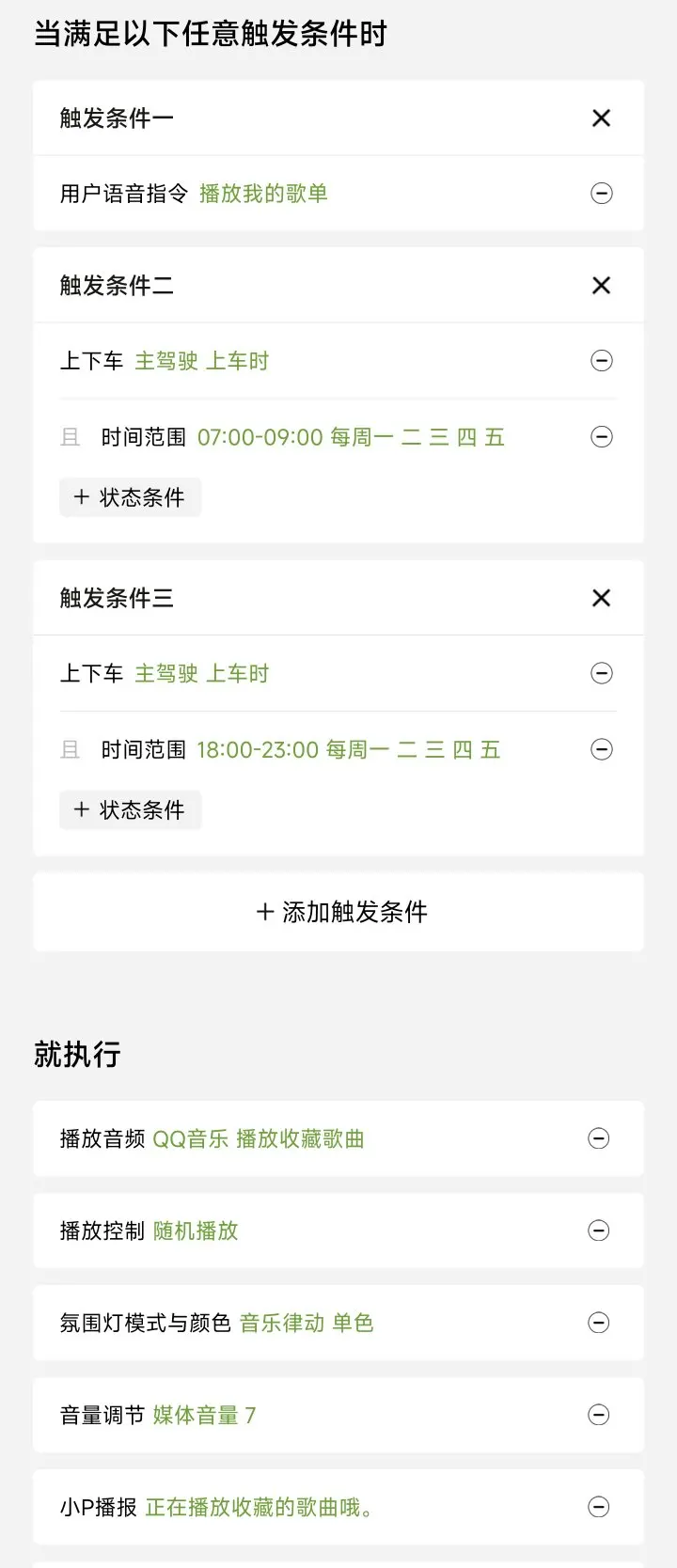Delete trigger condition 触发条件三
The image size is (677, 1568).
tap(601, 598)
